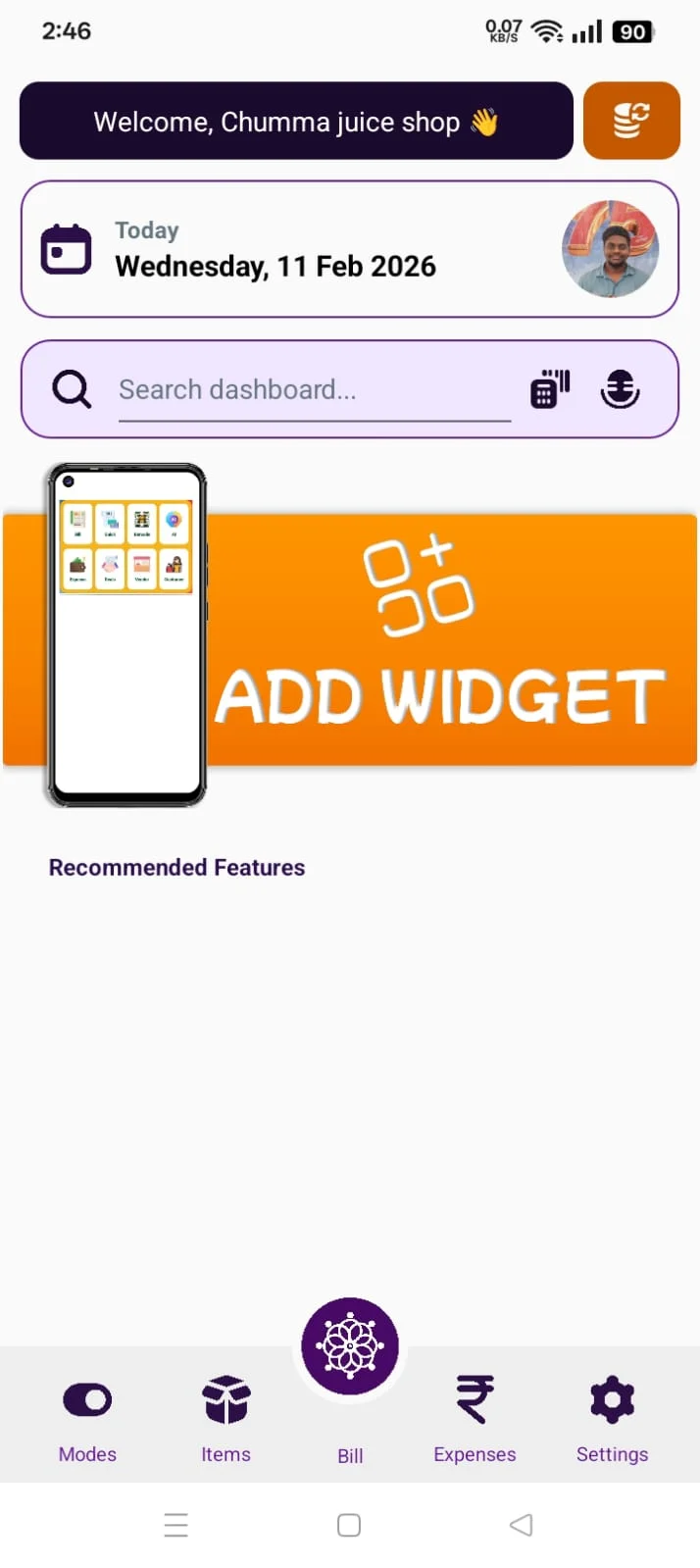Open the profile picture
Image resolution: width=700 pixels, height=1568 pixels.
pyautogui.click(x=610, y=249)
